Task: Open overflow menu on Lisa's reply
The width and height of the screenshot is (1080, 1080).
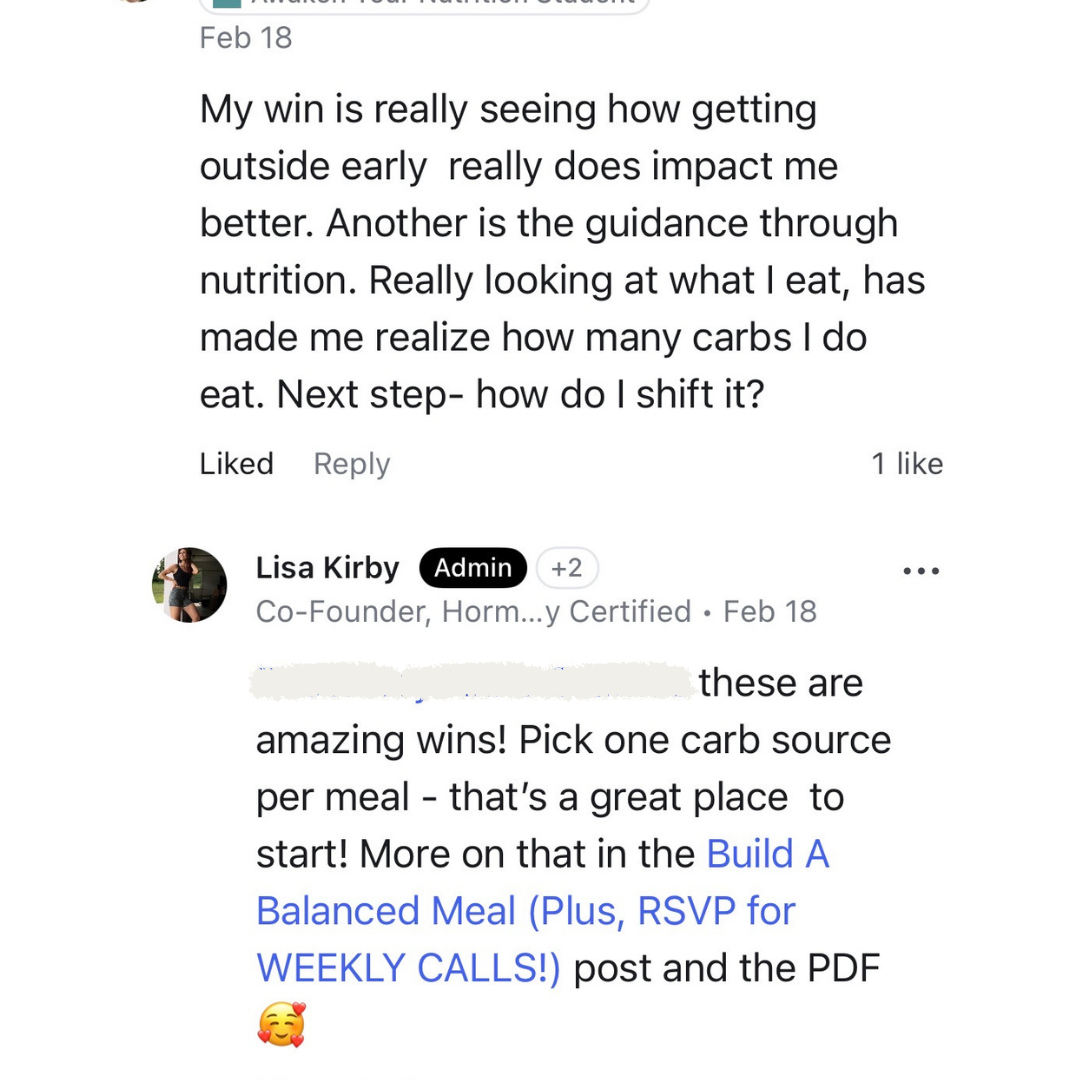Action: point(921,570)
